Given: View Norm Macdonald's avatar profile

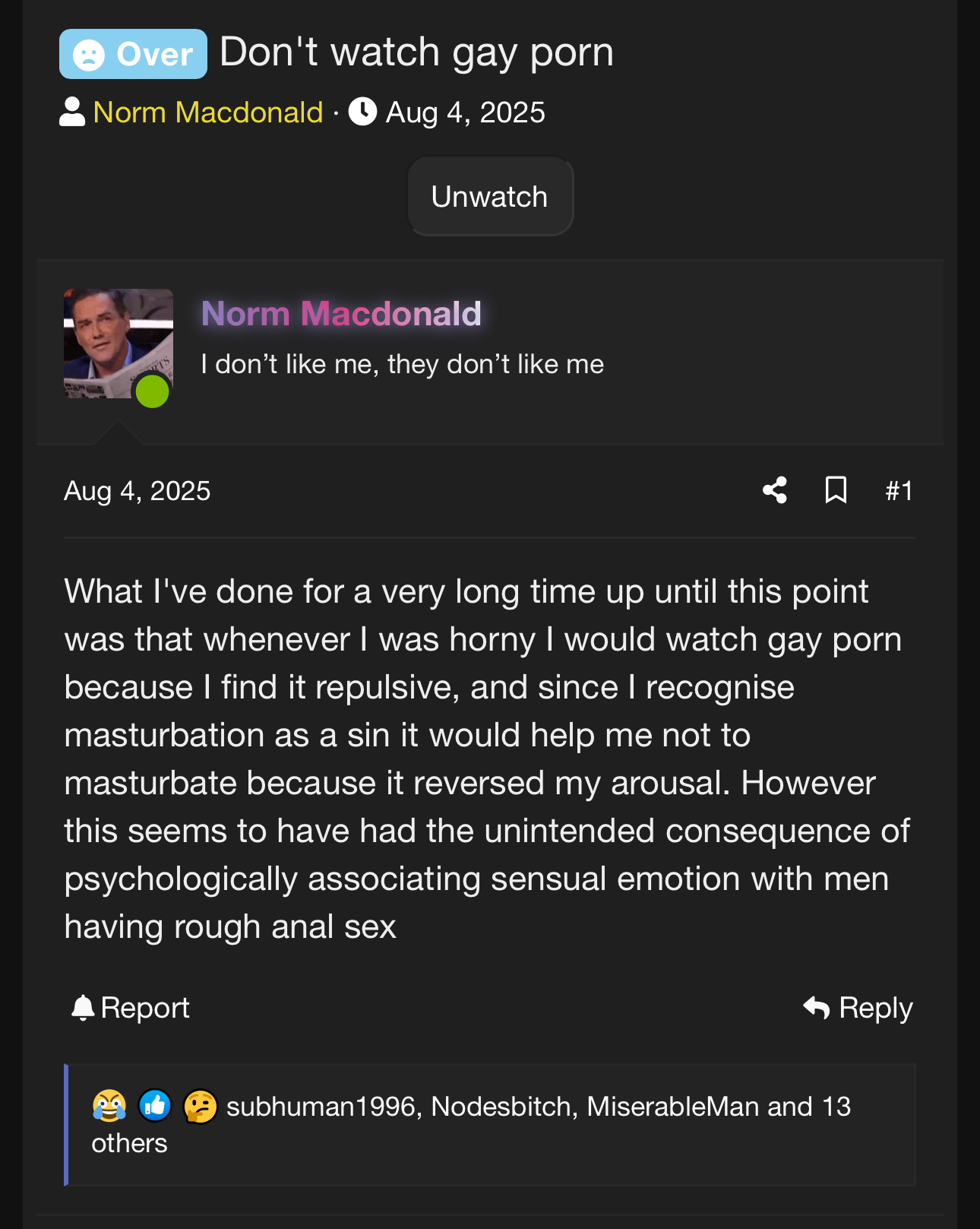Looking at the screenshot, I should point(118,344).
